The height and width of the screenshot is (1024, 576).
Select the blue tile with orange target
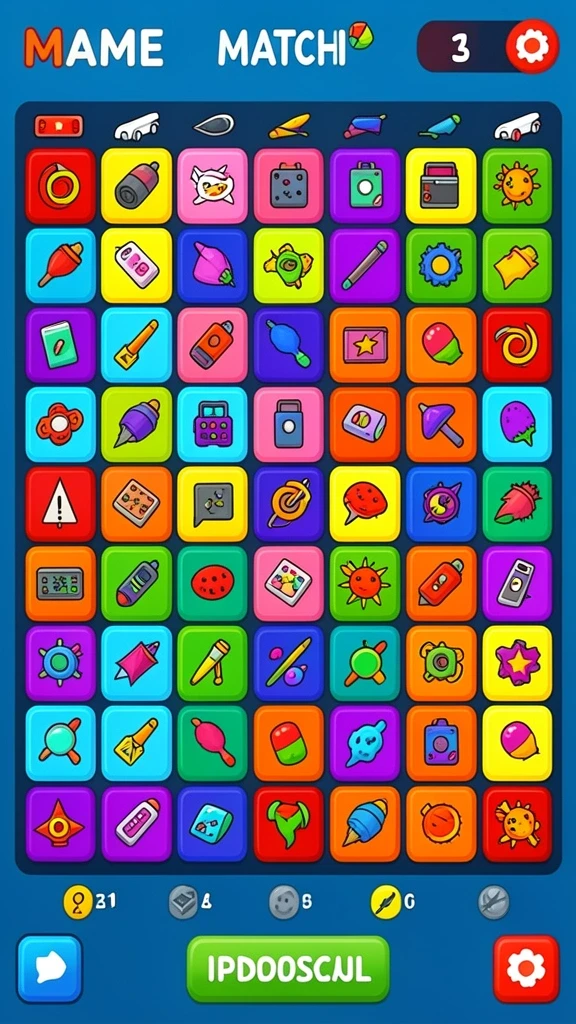[288, 504]
